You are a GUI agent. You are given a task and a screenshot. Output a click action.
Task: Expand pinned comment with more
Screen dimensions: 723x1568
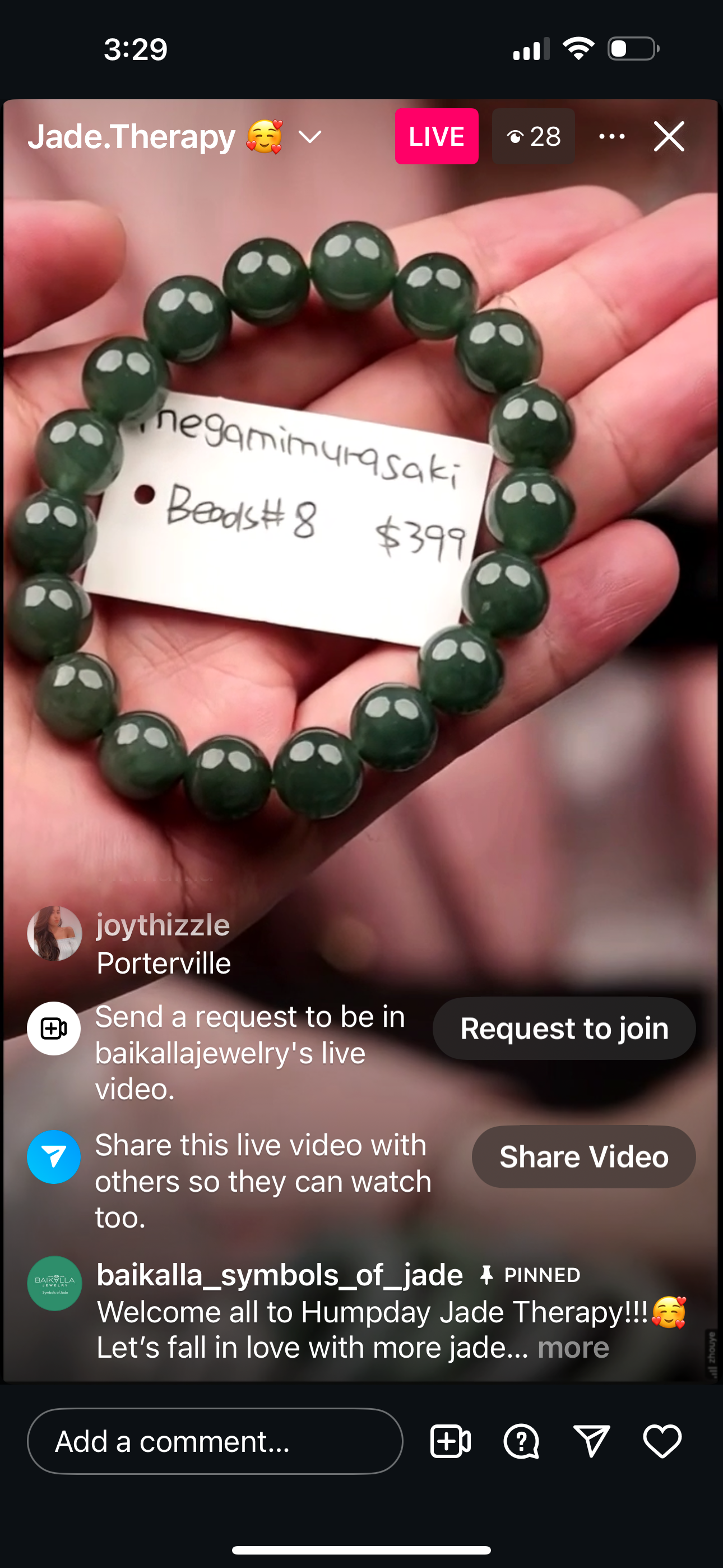point(573,1348)
